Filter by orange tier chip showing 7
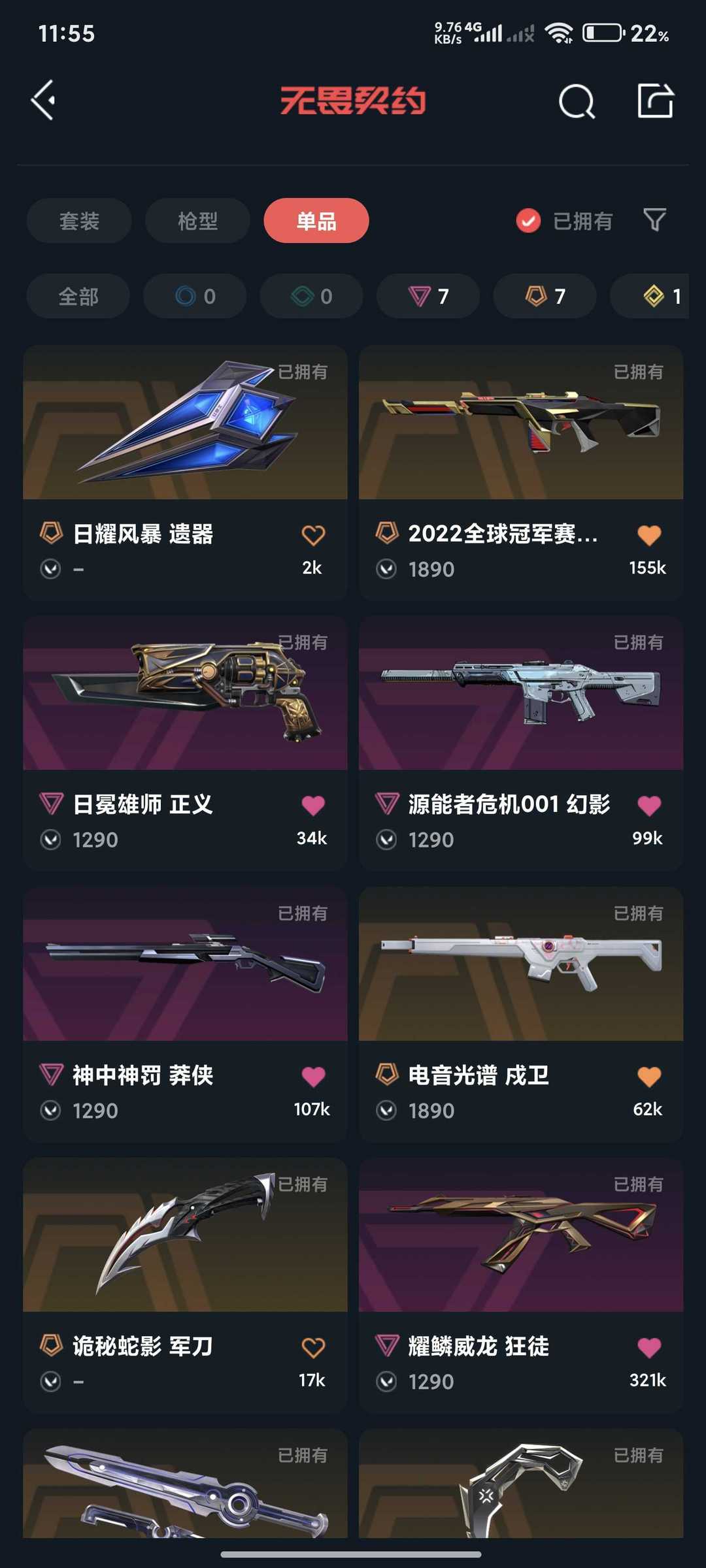Image resolution: width=706 pixels, height=1568 pixels. [545, 297]
